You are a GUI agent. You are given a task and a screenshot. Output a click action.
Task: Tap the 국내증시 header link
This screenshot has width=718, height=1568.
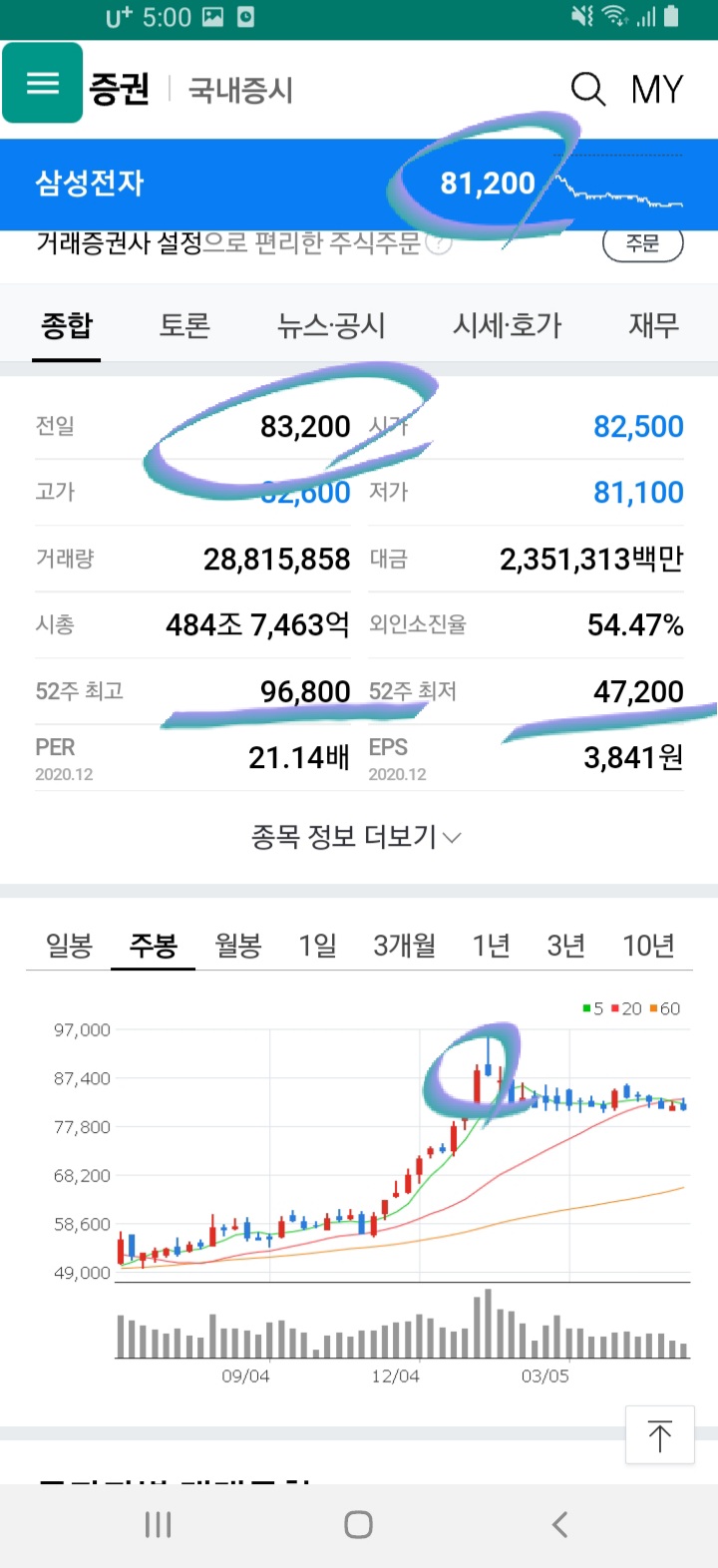pyautogui.click(x=240, y=91)
